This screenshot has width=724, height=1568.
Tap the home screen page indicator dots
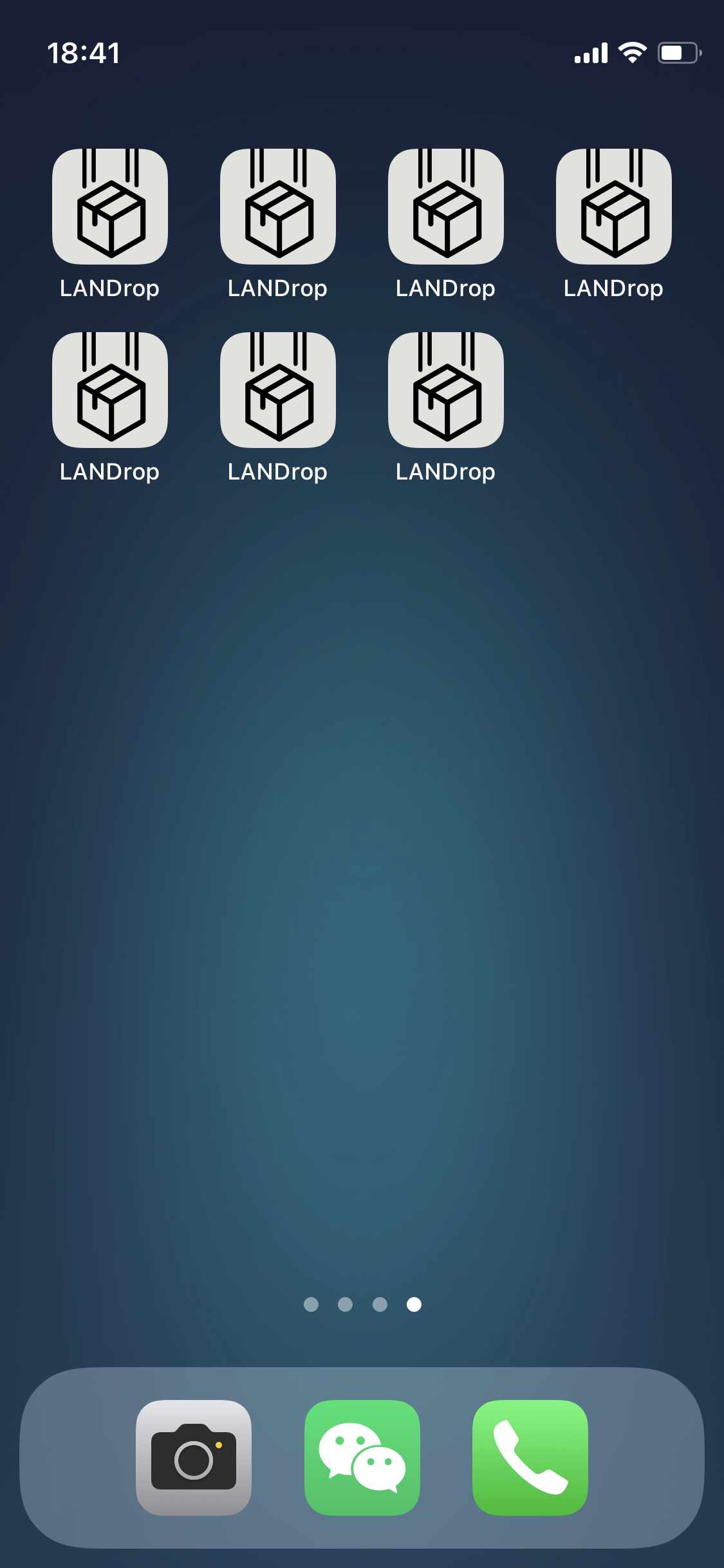(x=362, y=1304)
